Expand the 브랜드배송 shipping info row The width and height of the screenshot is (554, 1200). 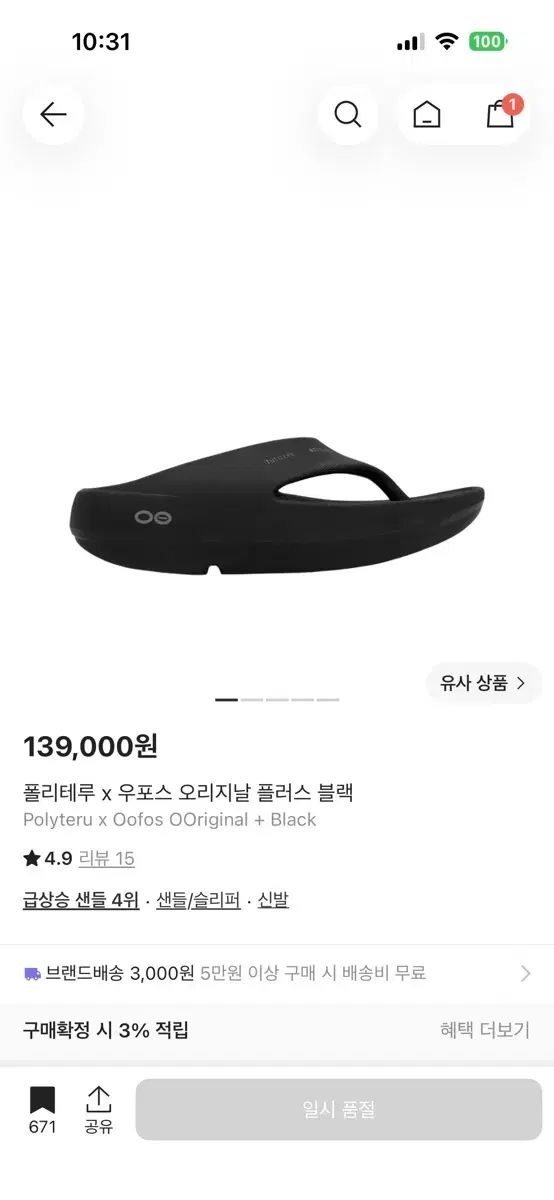277,973
